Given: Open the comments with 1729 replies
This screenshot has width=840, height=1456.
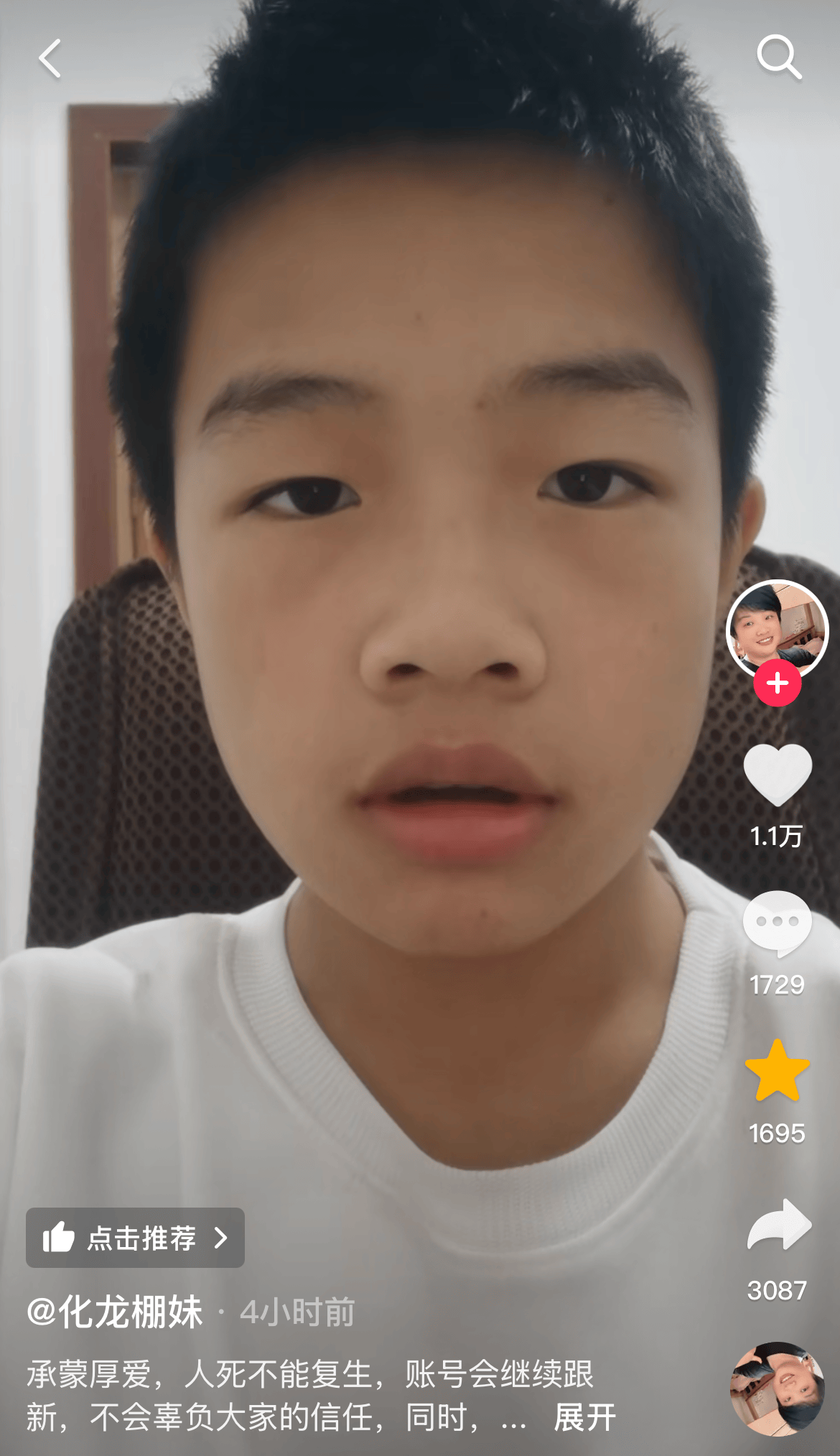Looking at the screenshot, I should tap(778, 923).
